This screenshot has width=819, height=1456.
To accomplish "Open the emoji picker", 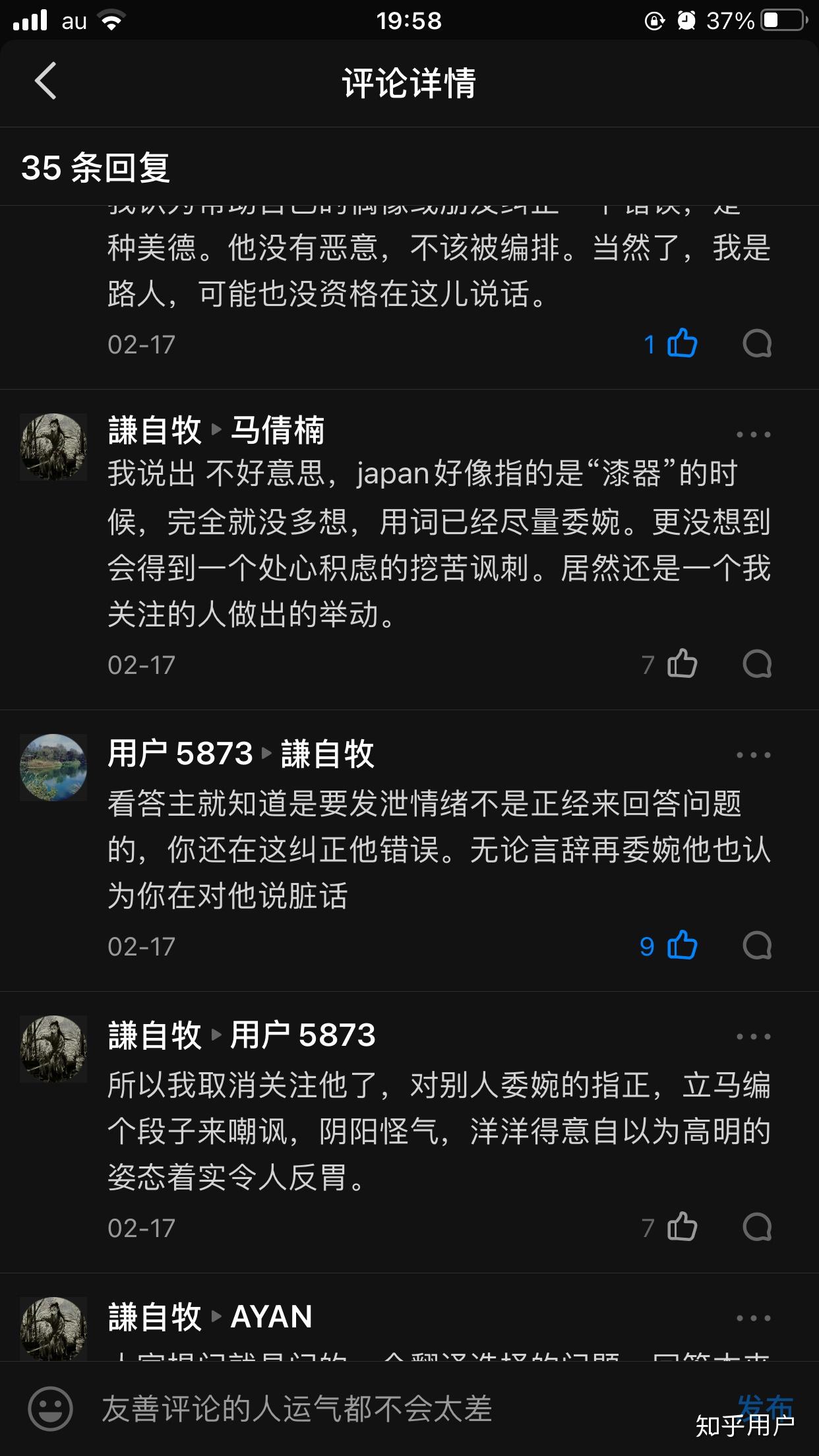I will [x=50, y=1409].
